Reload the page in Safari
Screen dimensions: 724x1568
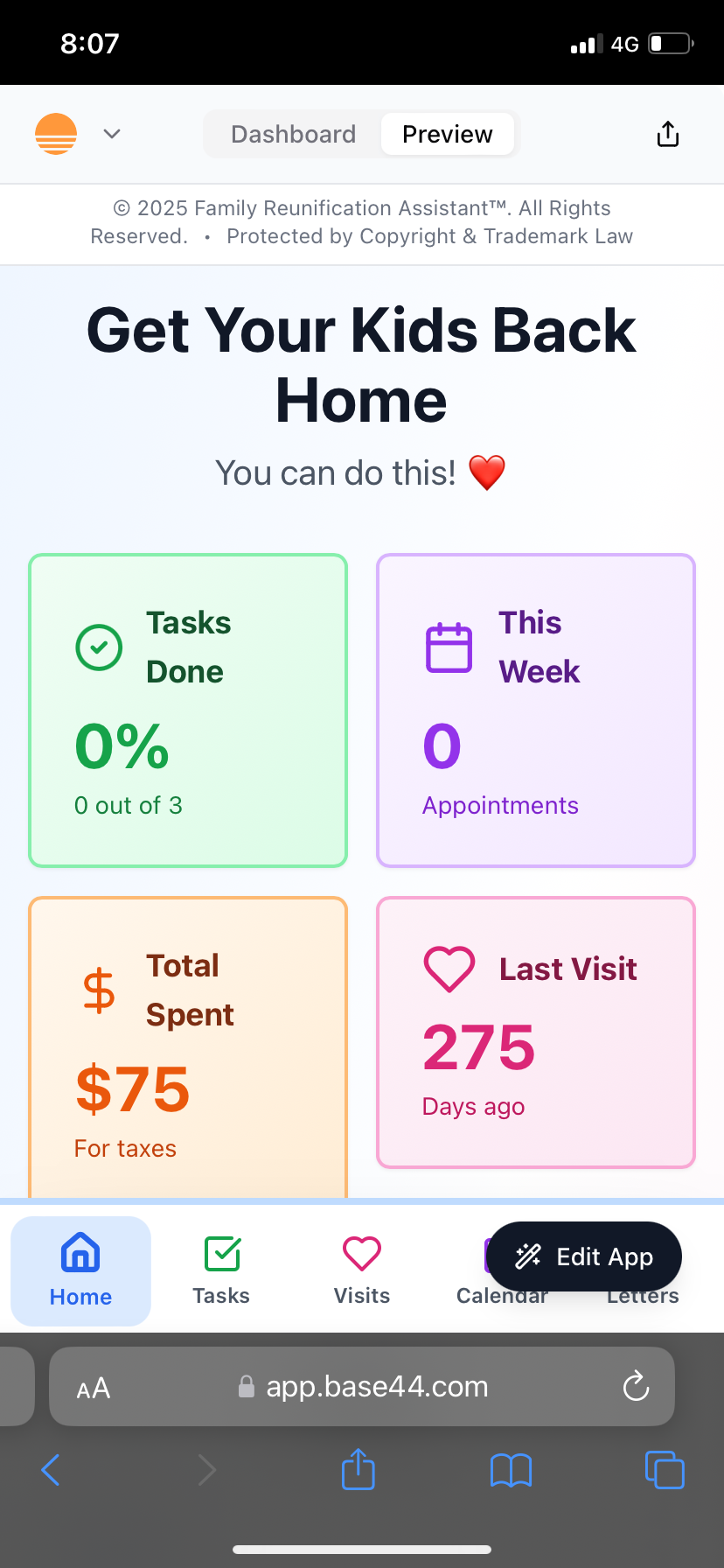636,1386
